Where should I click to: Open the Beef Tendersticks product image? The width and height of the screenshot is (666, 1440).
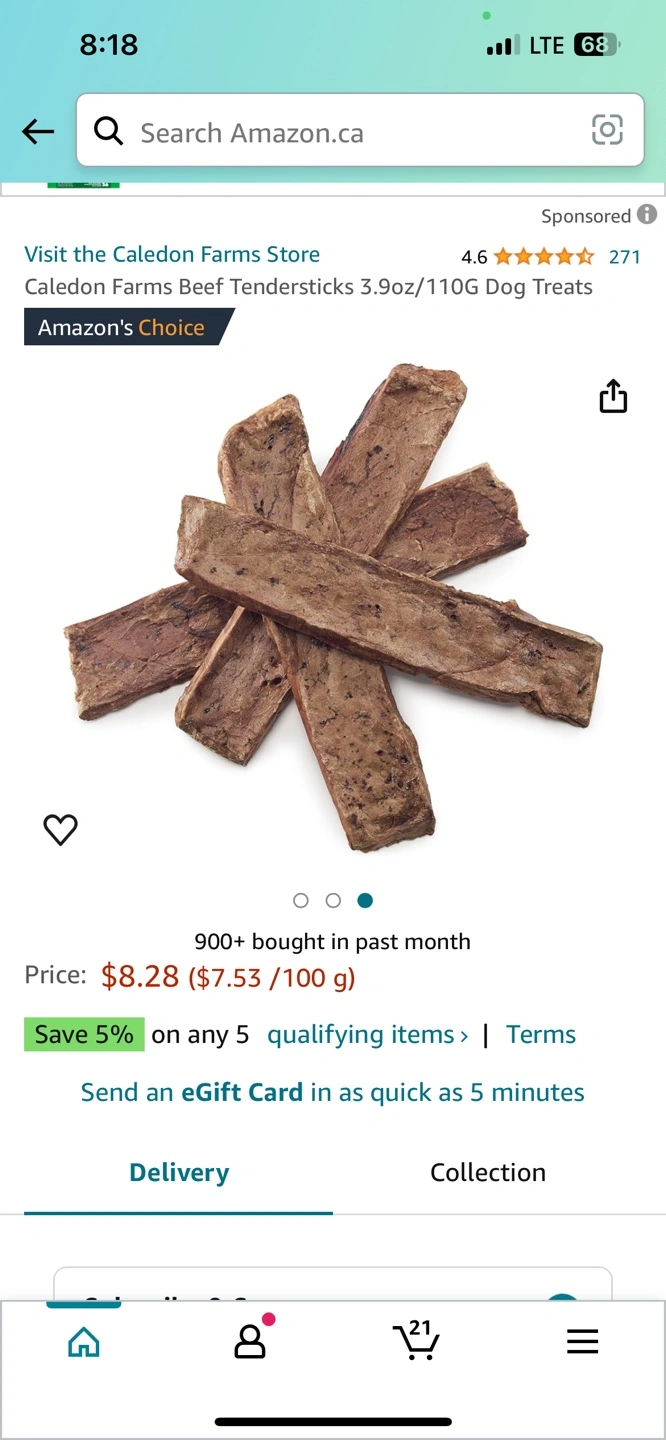[333, 610]
